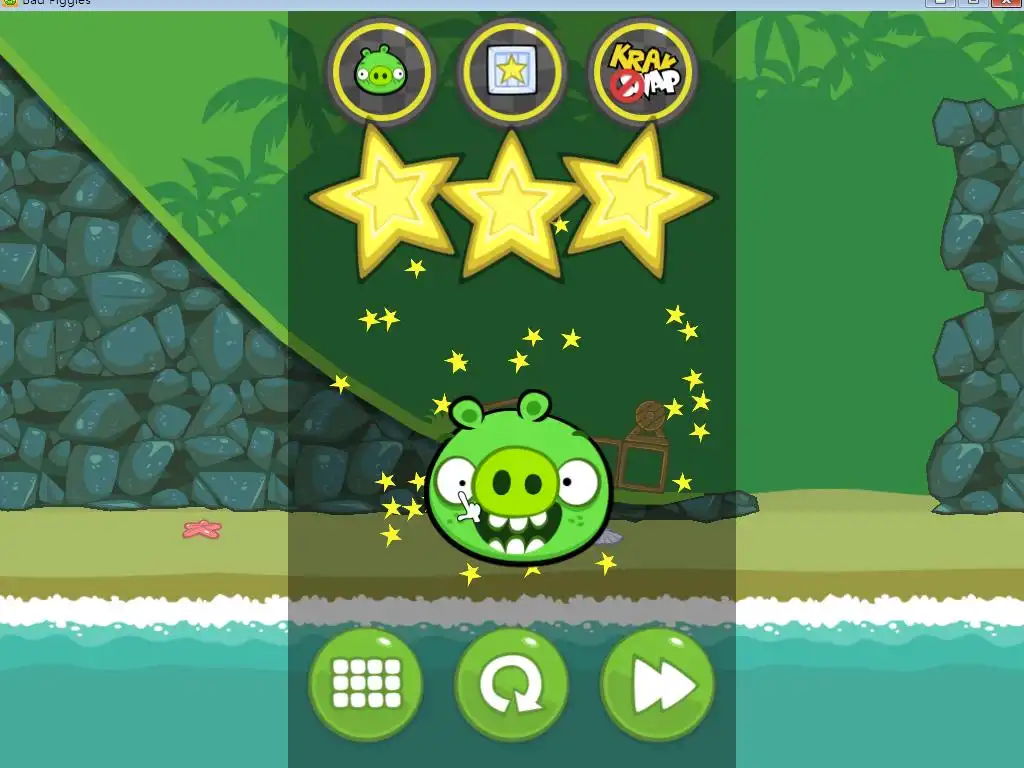This screenshot has width=1024, height=768.
Task: Advance to the next level
Action: coord(657,685)
